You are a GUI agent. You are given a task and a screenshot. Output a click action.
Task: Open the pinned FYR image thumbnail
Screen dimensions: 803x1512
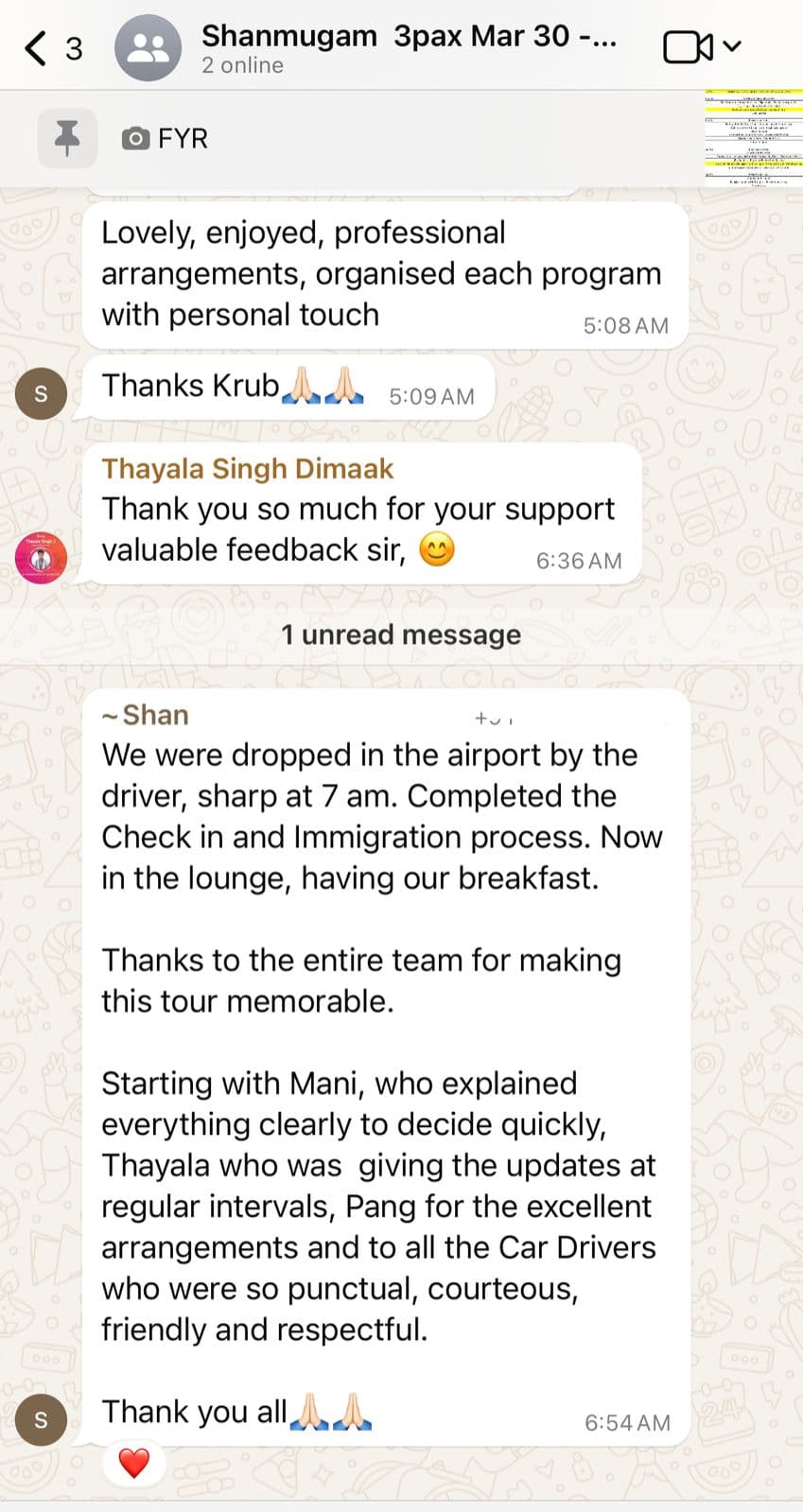coord(753,137)
